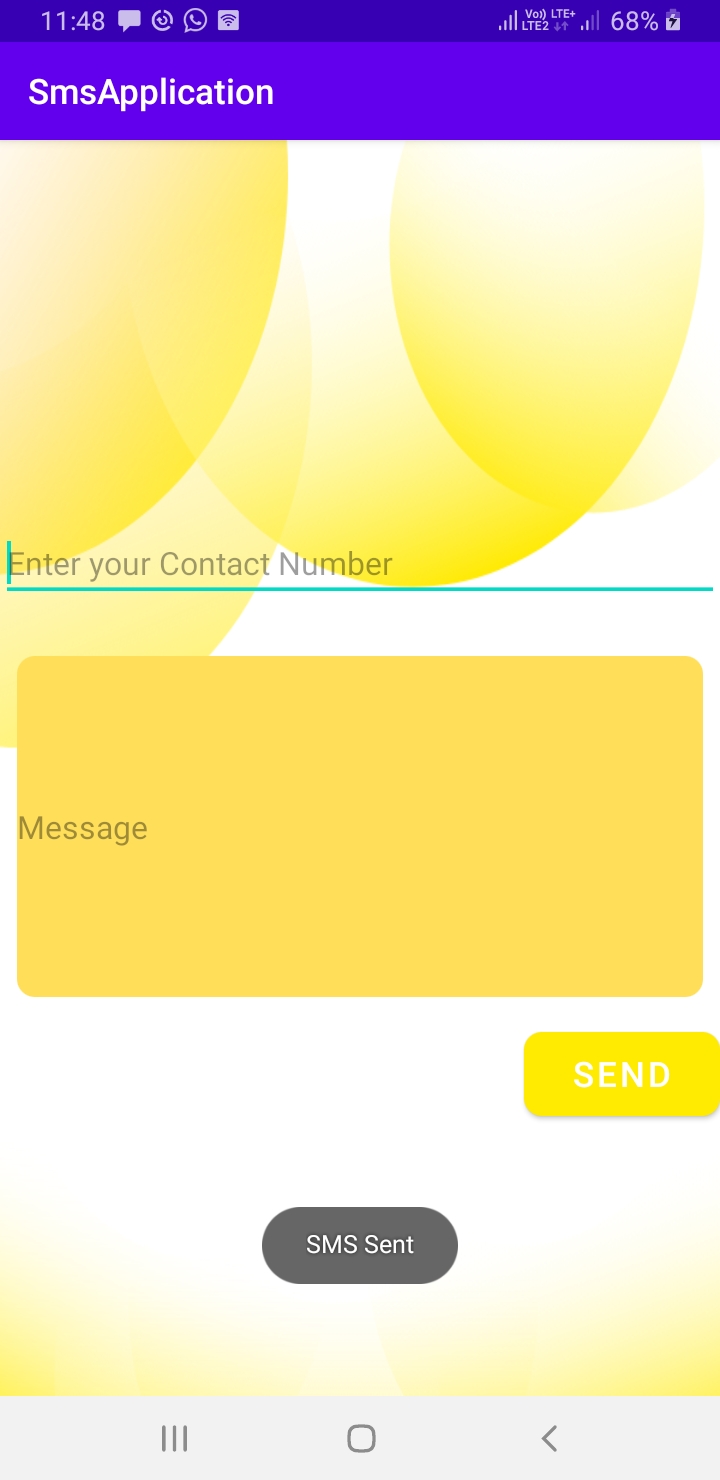Screen dimensions: 720x1480
Task: Tap the SEND button
Action: coord(621,1074)
